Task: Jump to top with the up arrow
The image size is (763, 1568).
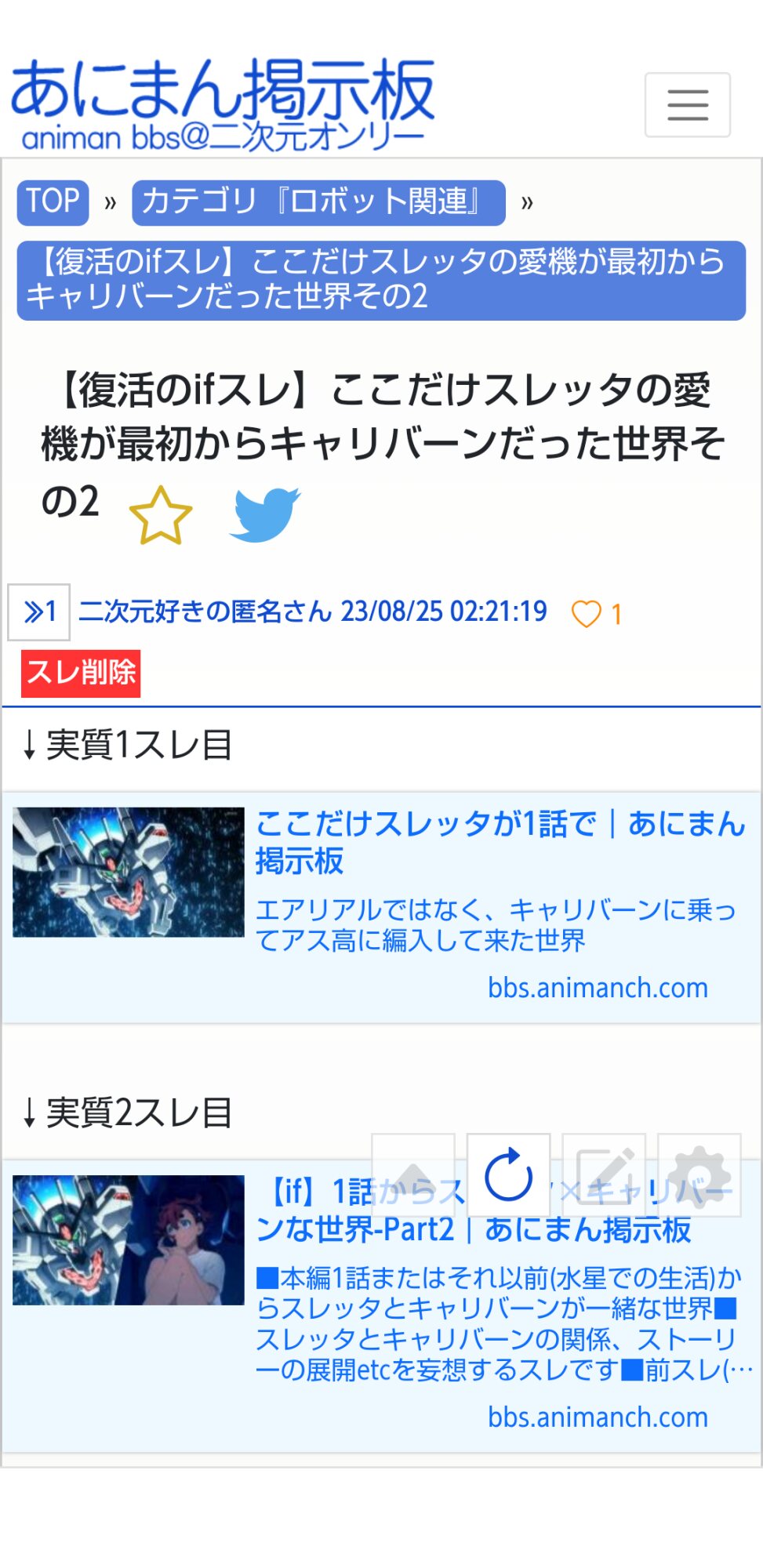Action: tap(413, 1175)
